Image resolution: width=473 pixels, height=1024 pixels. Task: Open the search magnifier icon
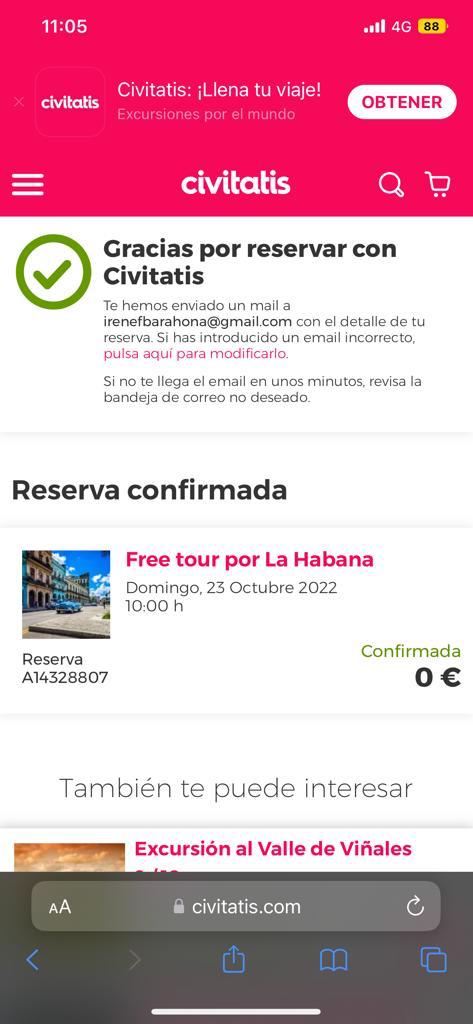pyautogui.click(x=391, y=185)
